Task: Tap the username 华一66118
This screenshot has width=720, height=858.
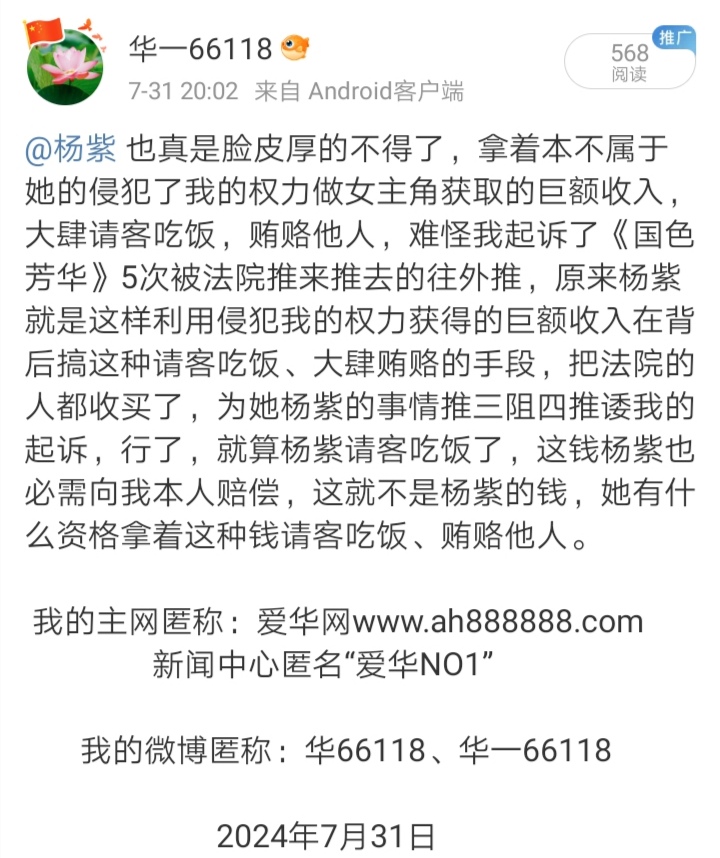Action: coord(200,47)
